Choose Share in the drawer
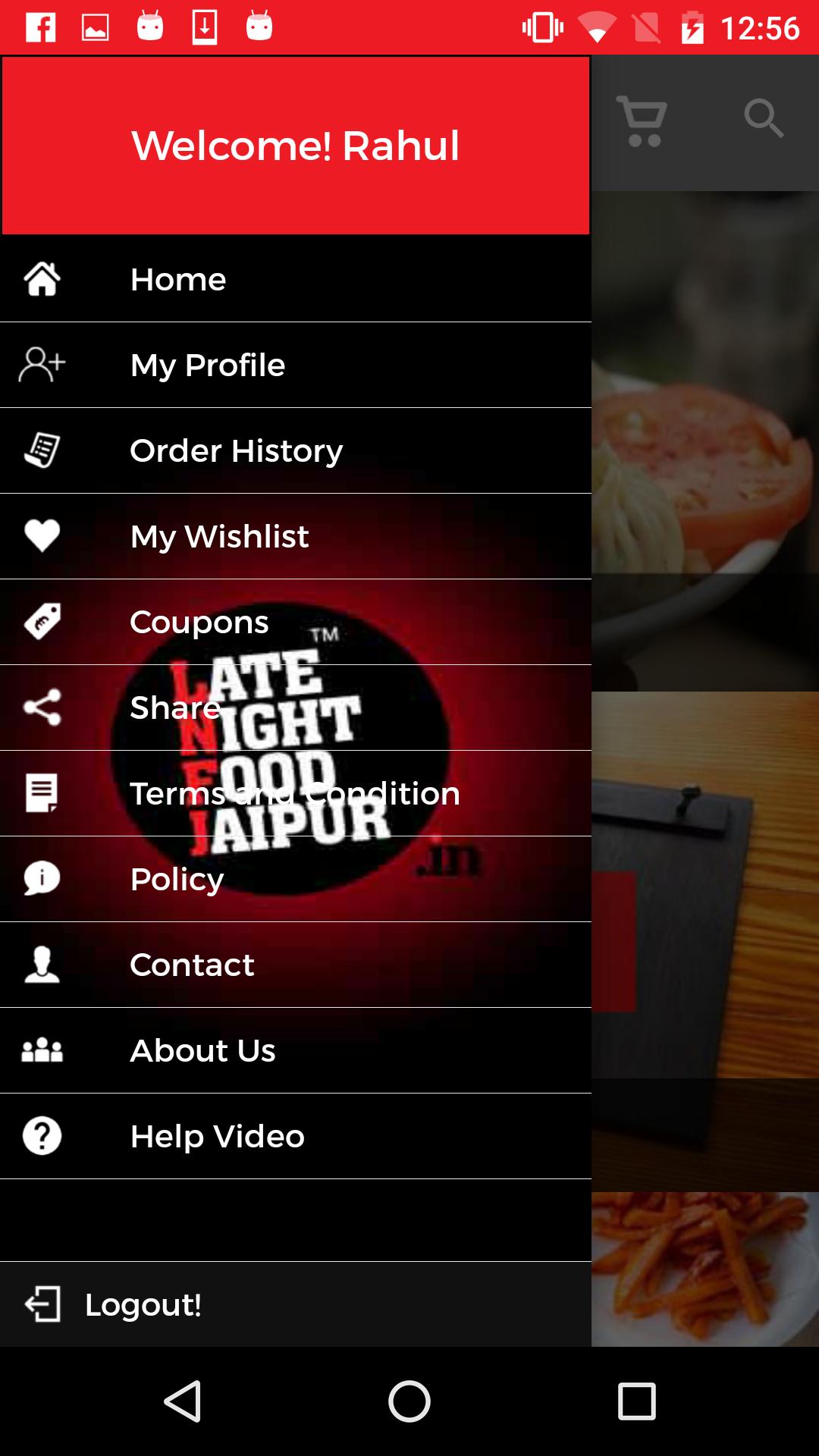The width and height of the screenshot is (819, 1456). 295,708
